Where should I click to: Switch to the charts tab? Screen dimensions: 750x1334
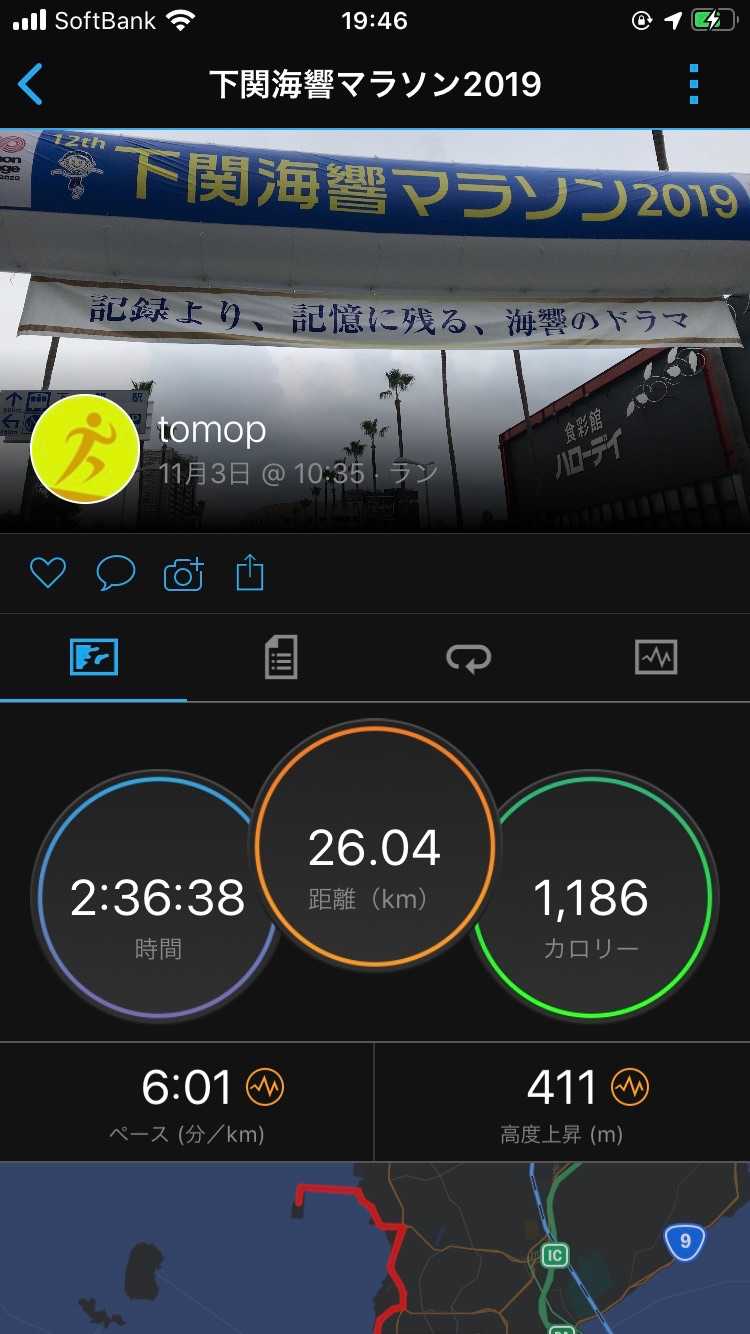656,658
